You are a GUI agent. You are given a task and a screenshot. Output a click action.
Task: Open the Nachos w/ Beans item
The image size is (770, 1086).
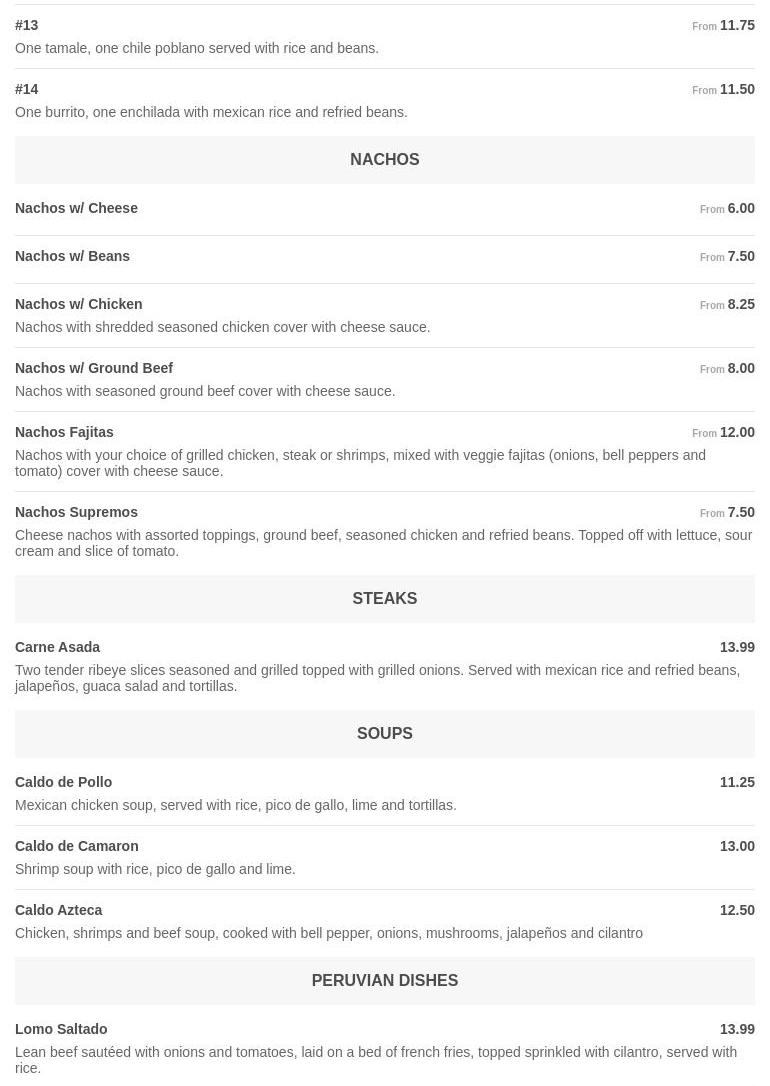pyautogui.click(x=73, y=256)
